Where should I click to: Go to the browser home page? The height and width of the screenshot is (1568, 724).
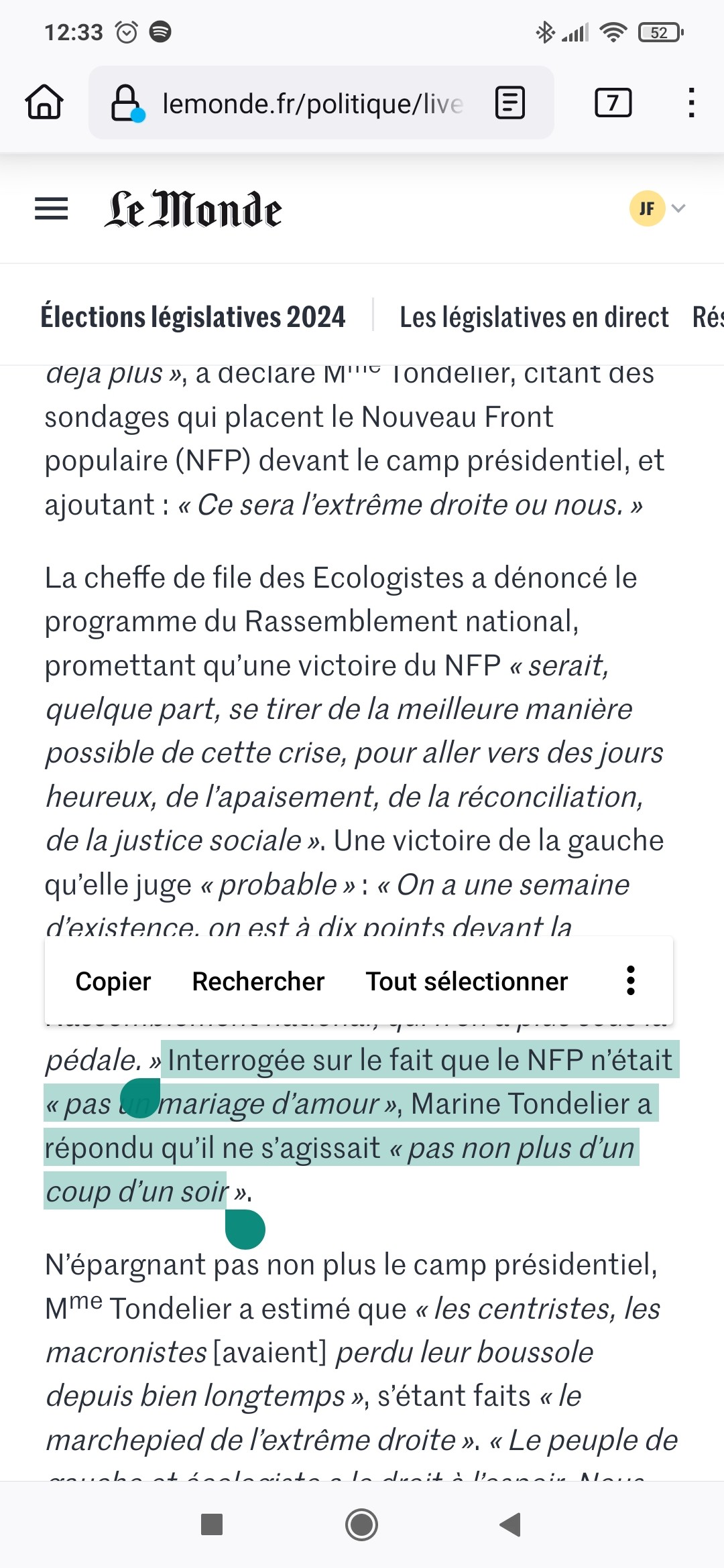(44, 103)
